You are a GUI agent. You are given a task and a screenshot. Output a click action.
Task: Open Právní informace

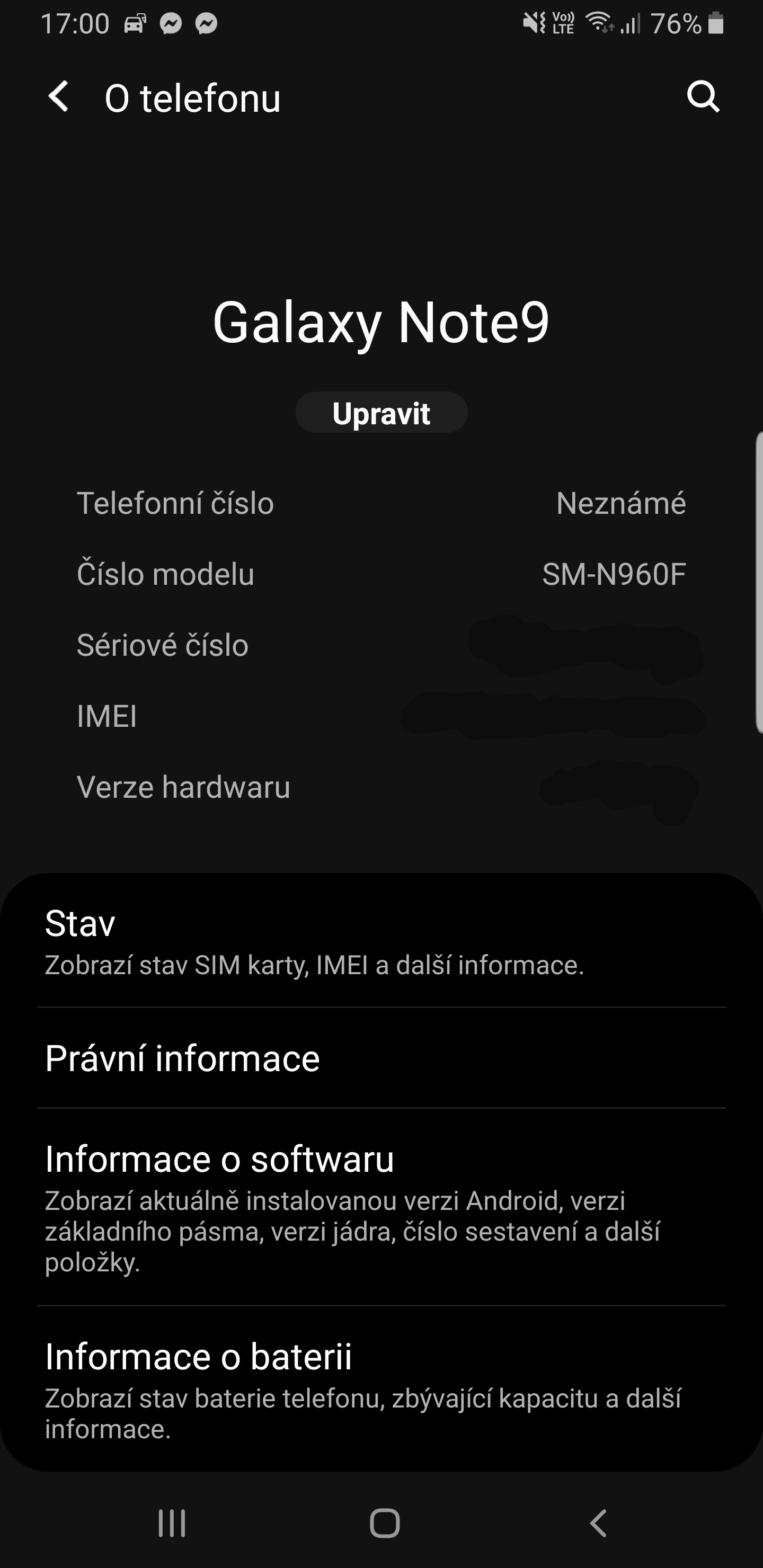click(x=381, y=1058)
